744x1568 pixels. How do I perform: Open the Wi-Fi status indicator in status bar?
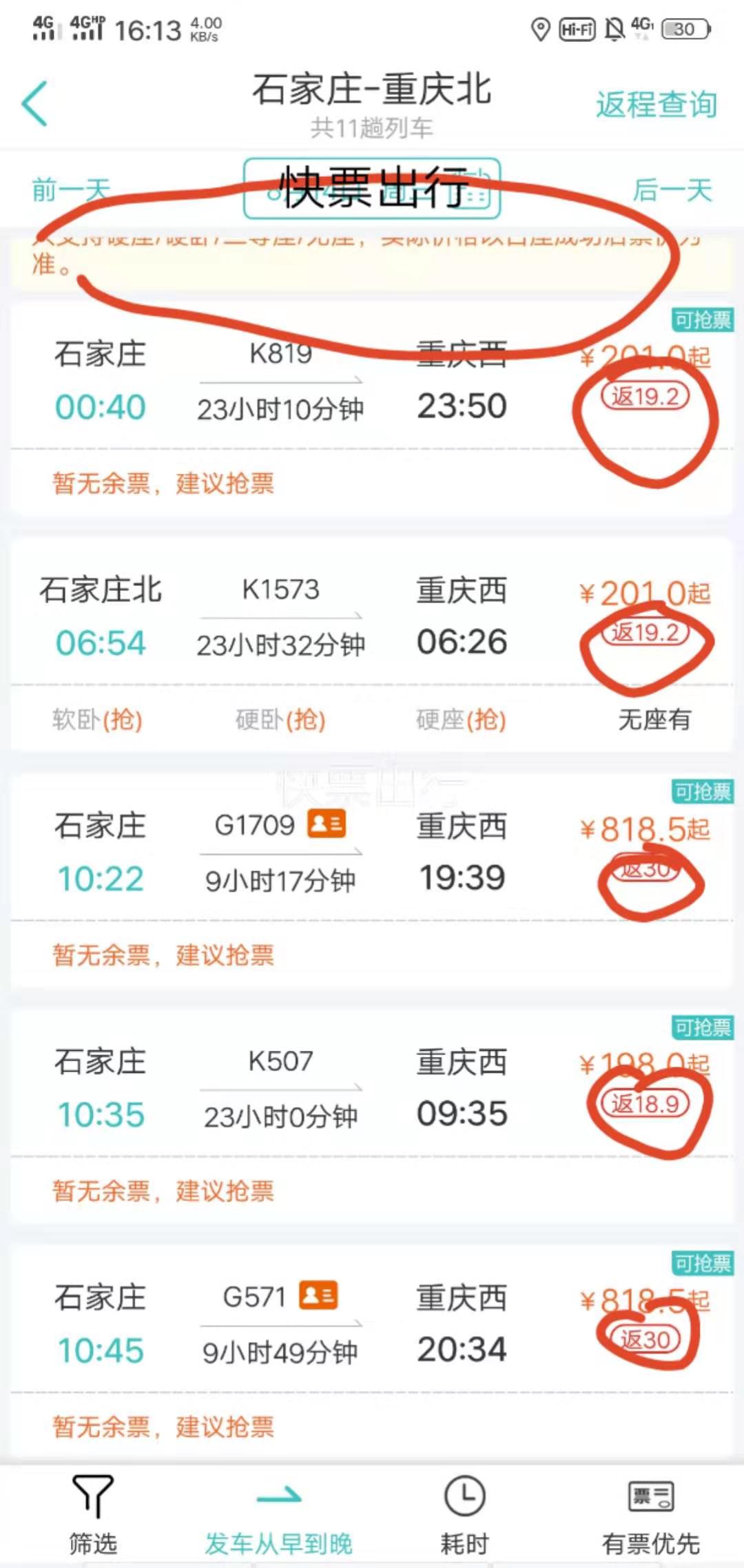click(x=576, y=29)
